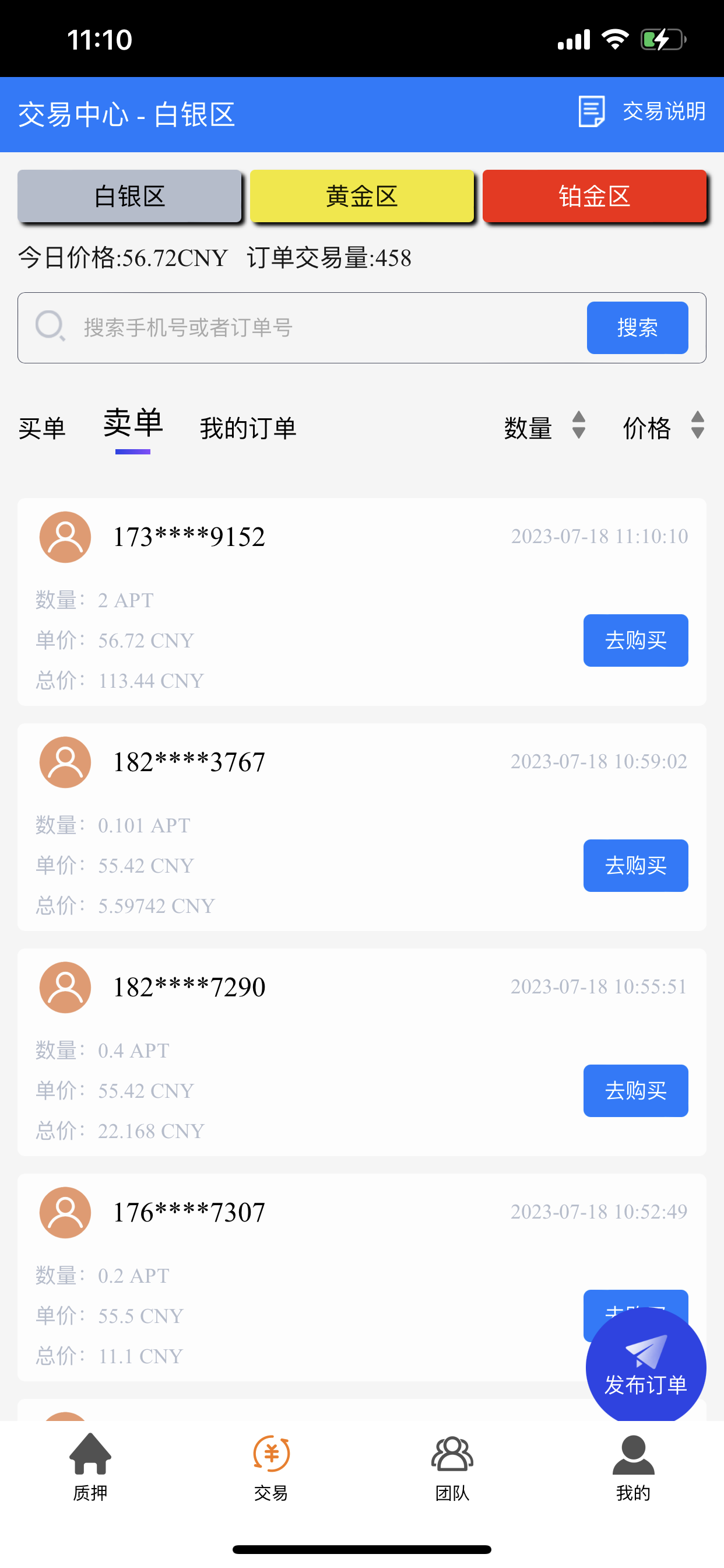Sort the orders by 价格
The height and width of the screenshot is (1568, 724).
coord(664,428)
